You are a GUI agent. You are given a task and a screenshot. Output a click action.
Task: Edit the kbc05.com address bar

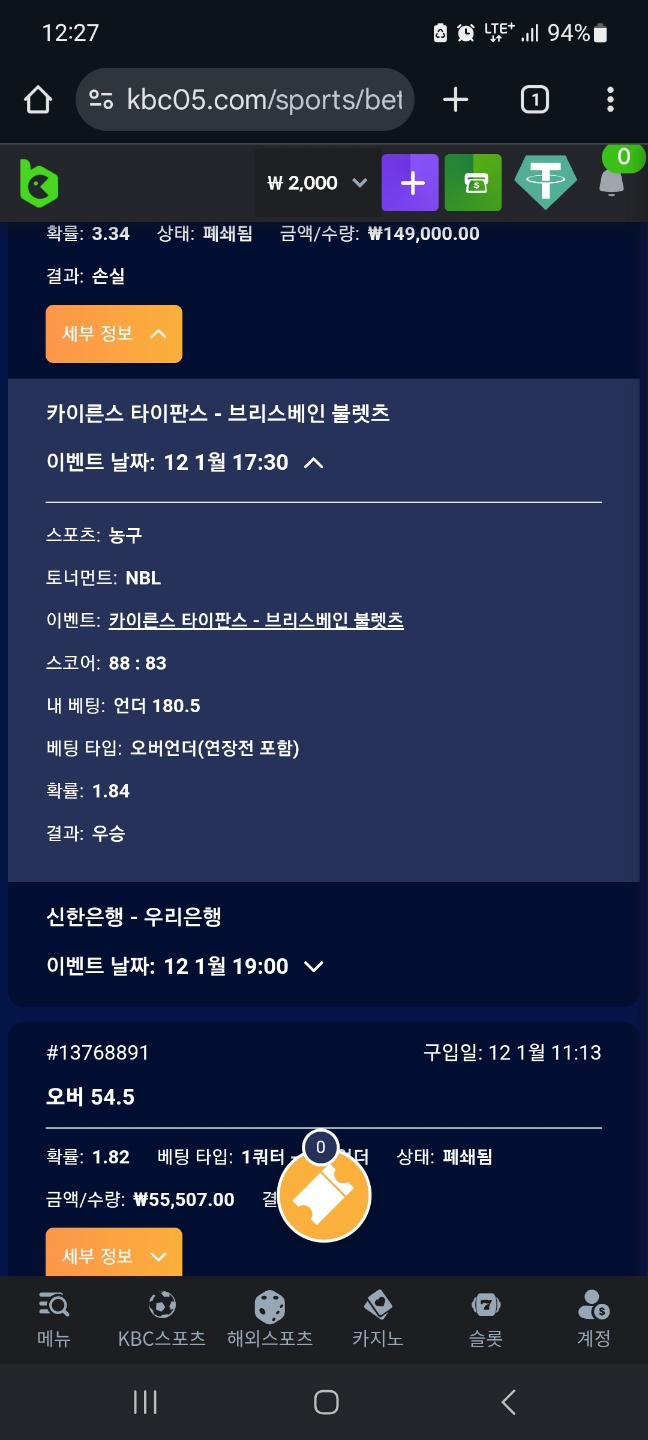point(245,100)
